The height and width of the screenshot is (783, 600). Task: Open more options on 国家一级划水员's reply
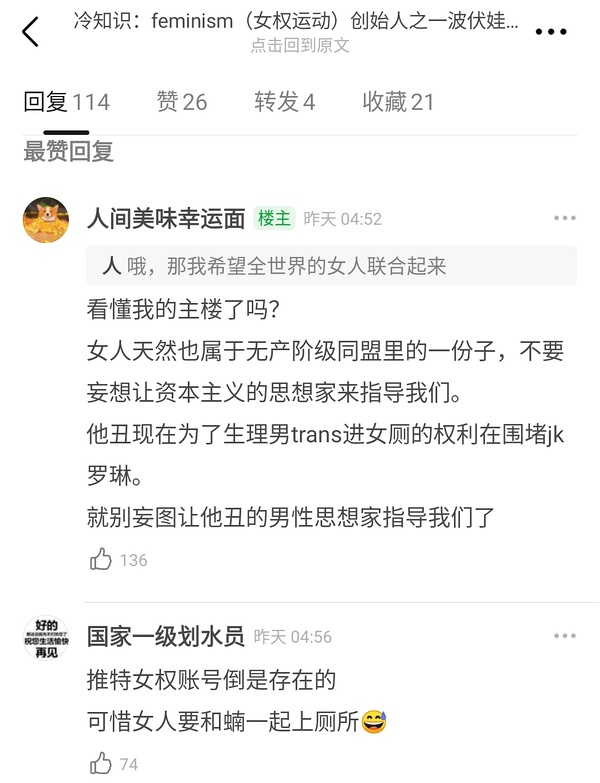564,636
